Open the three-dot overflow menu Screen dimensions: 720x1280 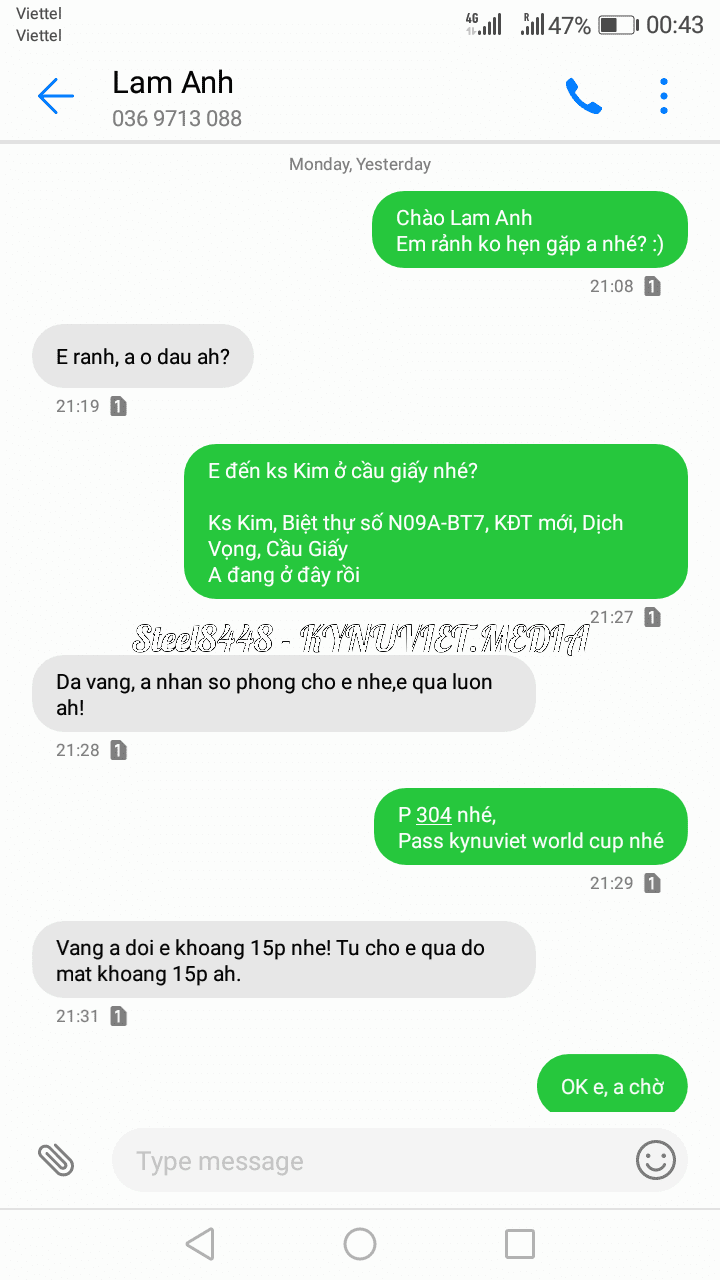[x=664, y=96]
